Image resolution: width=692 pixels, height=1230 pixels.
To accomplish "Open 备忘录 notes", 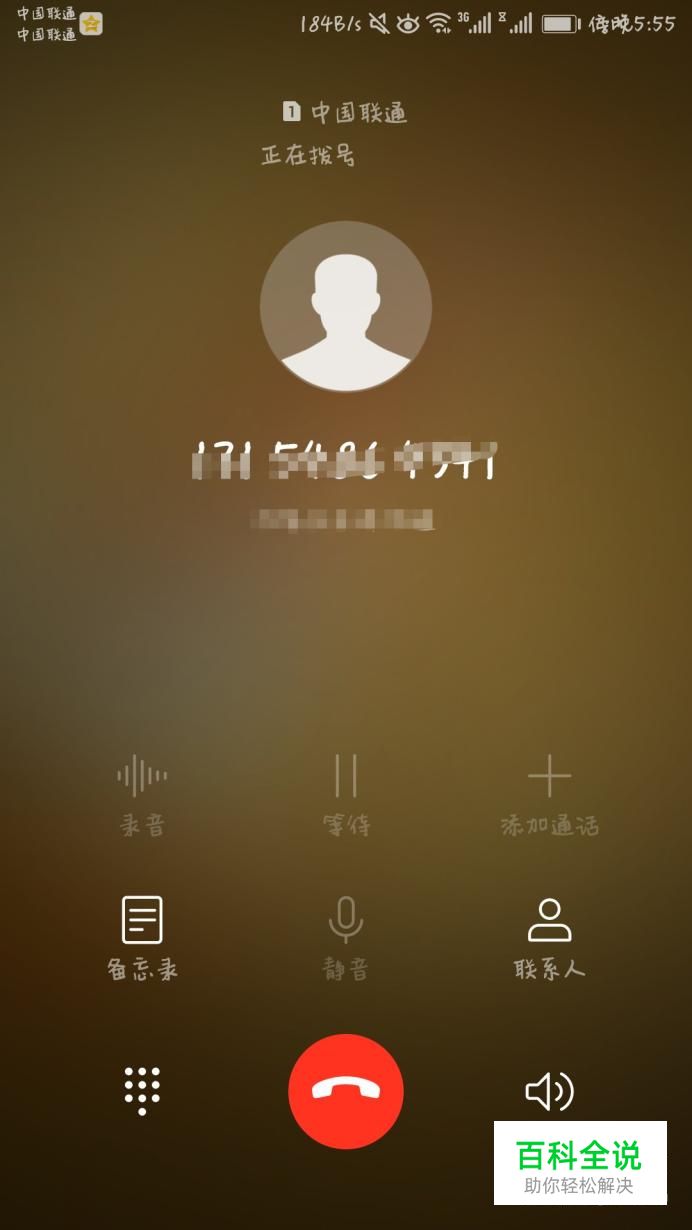I will [x=142, y=936].
